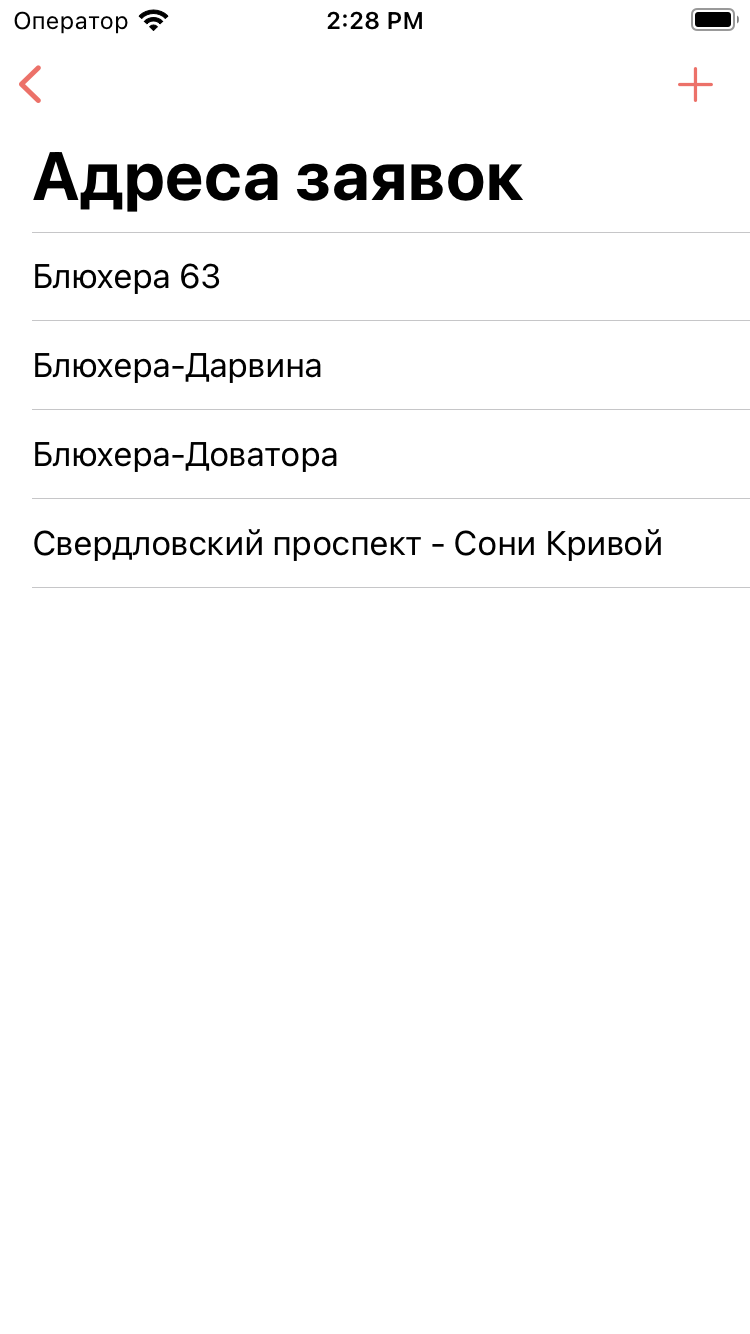Open the Блюхера 63 address

click(375, 277)
